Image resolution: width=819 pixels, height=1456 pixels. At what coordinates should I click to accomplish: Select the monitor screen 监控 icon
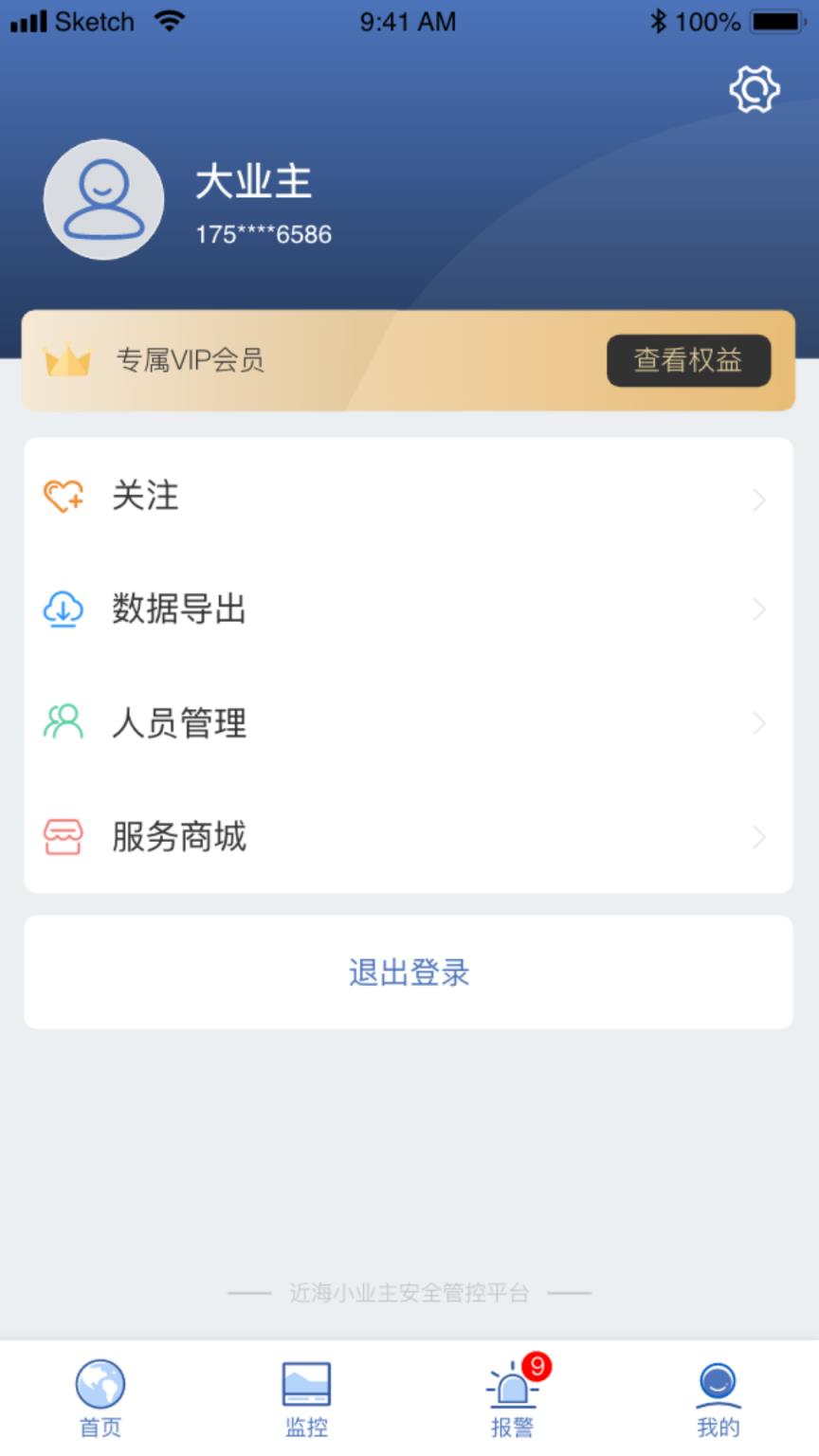(305, 1386)
